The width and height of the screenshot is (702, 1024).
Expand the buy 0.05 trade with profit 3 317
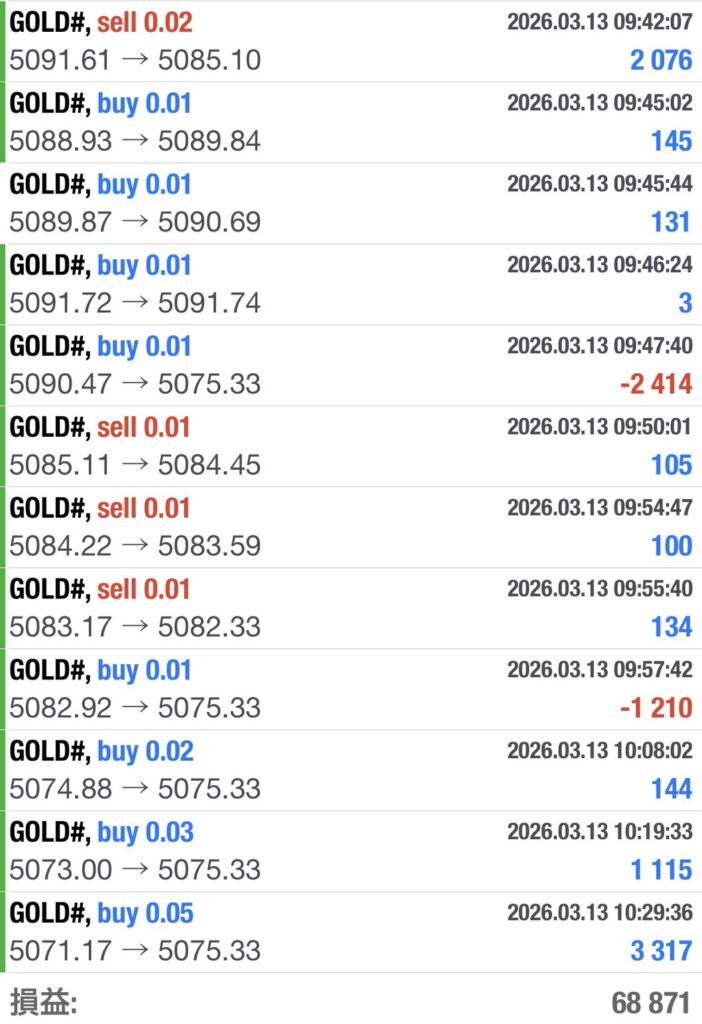pos(350,932)
